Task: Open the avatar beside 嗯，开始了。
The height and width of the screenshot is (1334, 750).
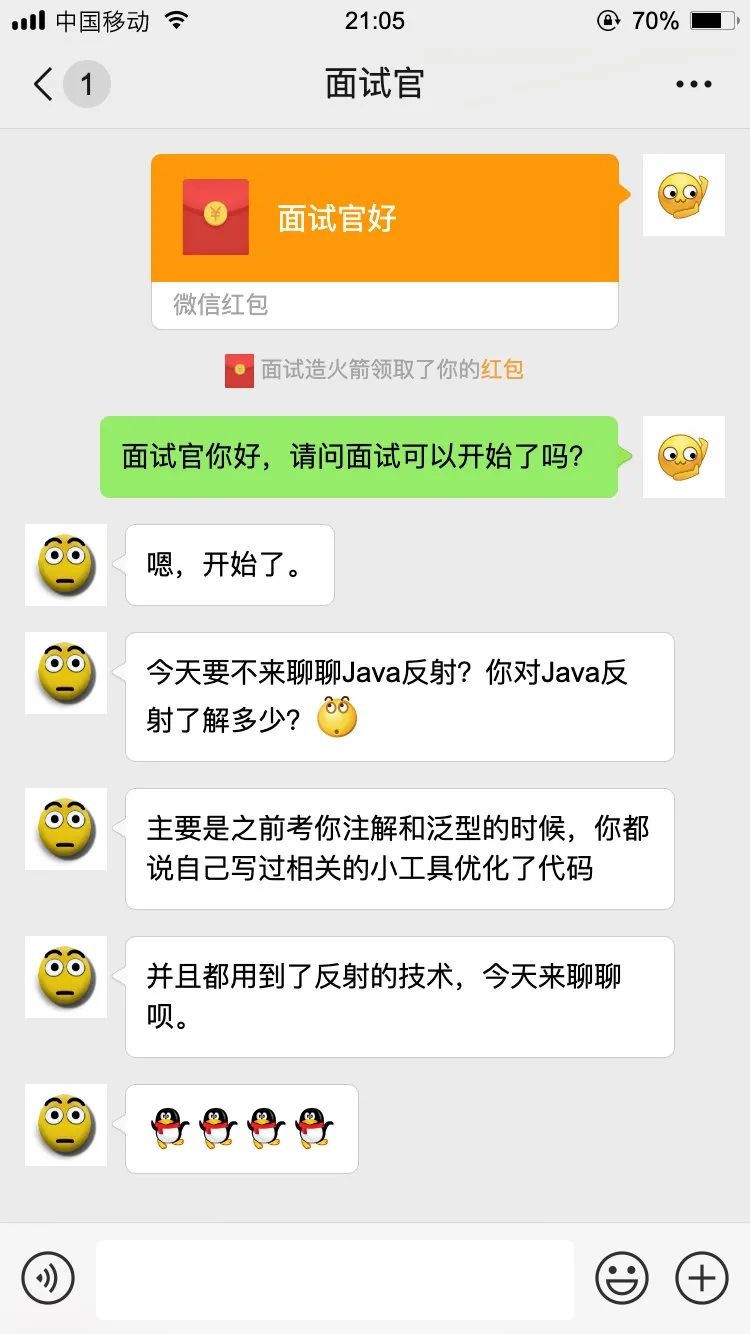Action: click(x=66, y=565)
